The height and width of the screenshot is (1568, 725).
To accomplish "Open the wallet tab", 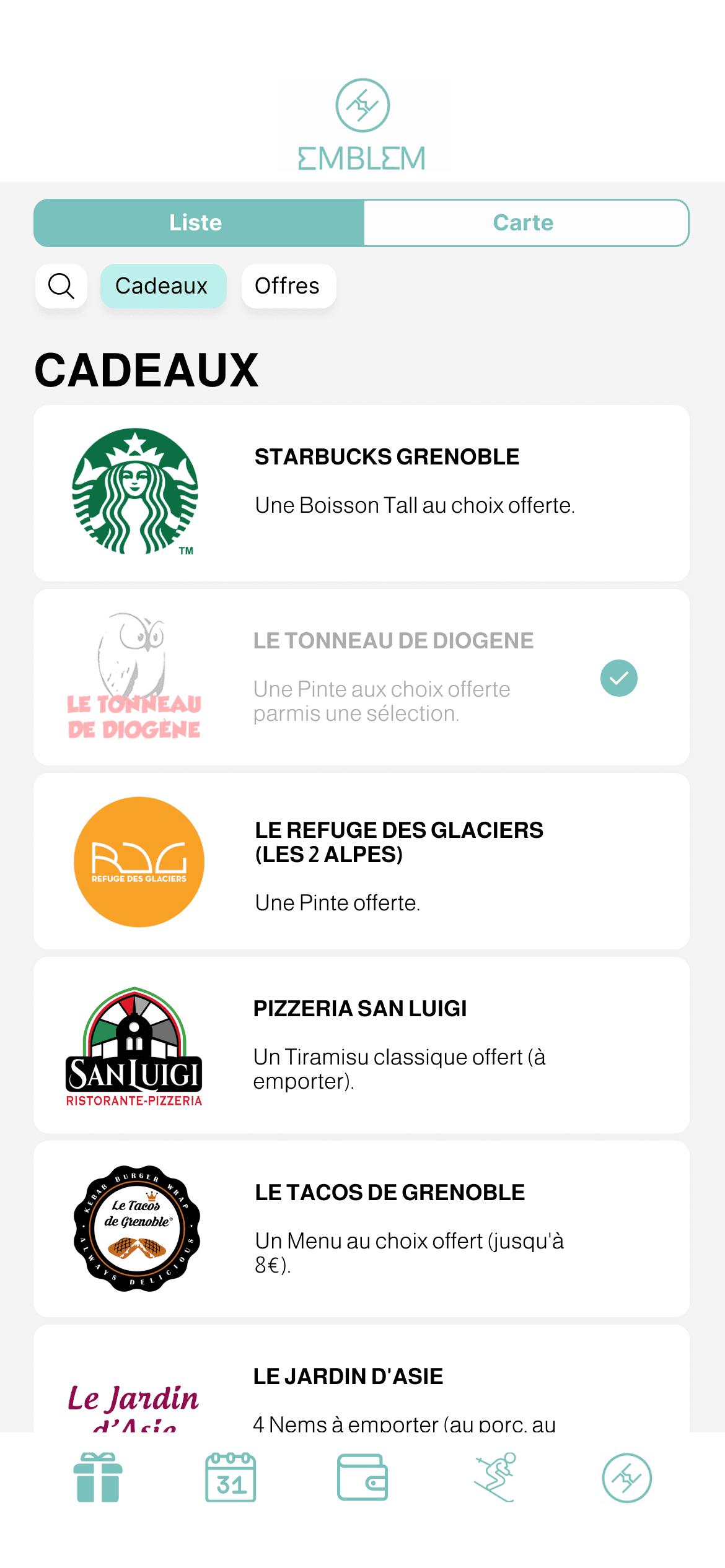I will point(362,1478).
